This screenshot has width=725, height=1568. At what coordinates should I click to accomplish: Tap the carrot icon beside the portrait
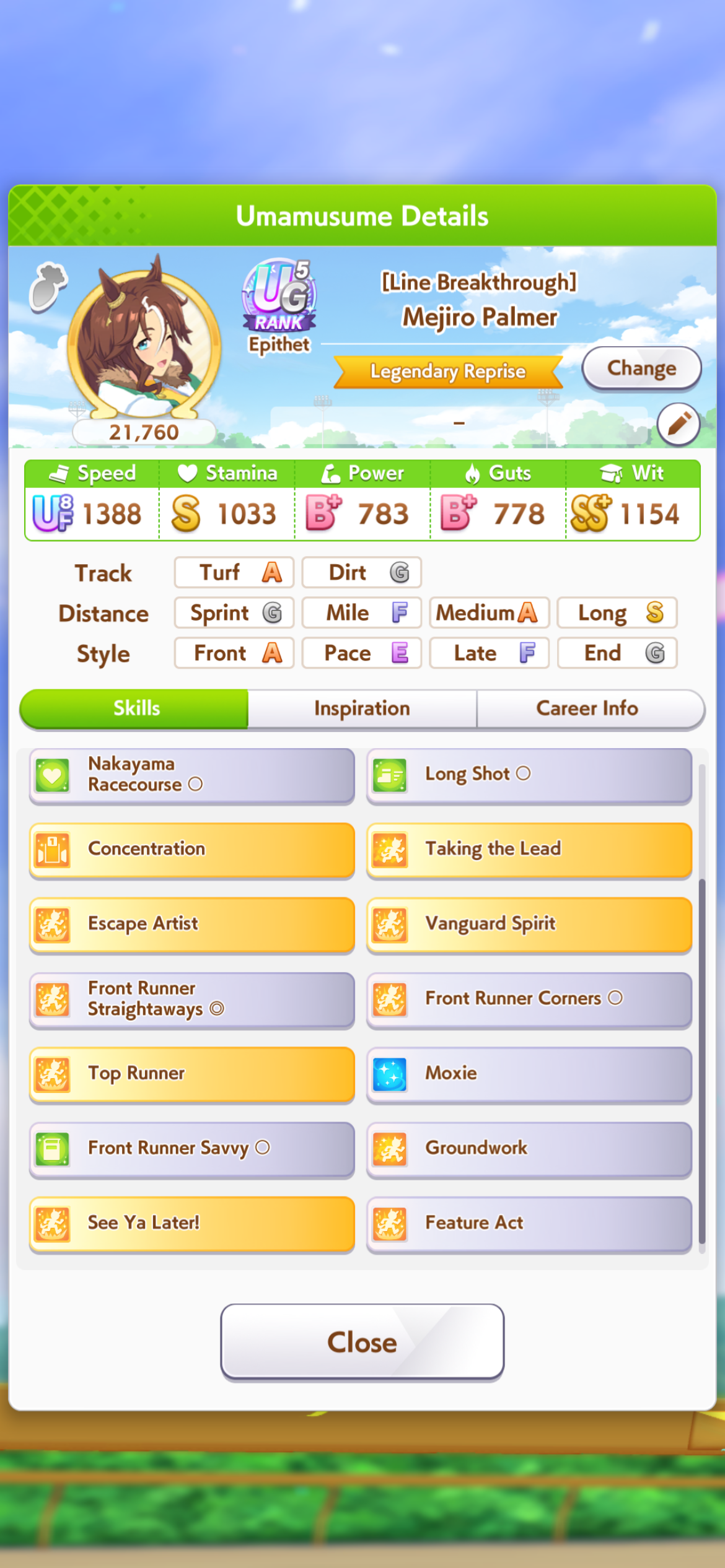point(48,286)
